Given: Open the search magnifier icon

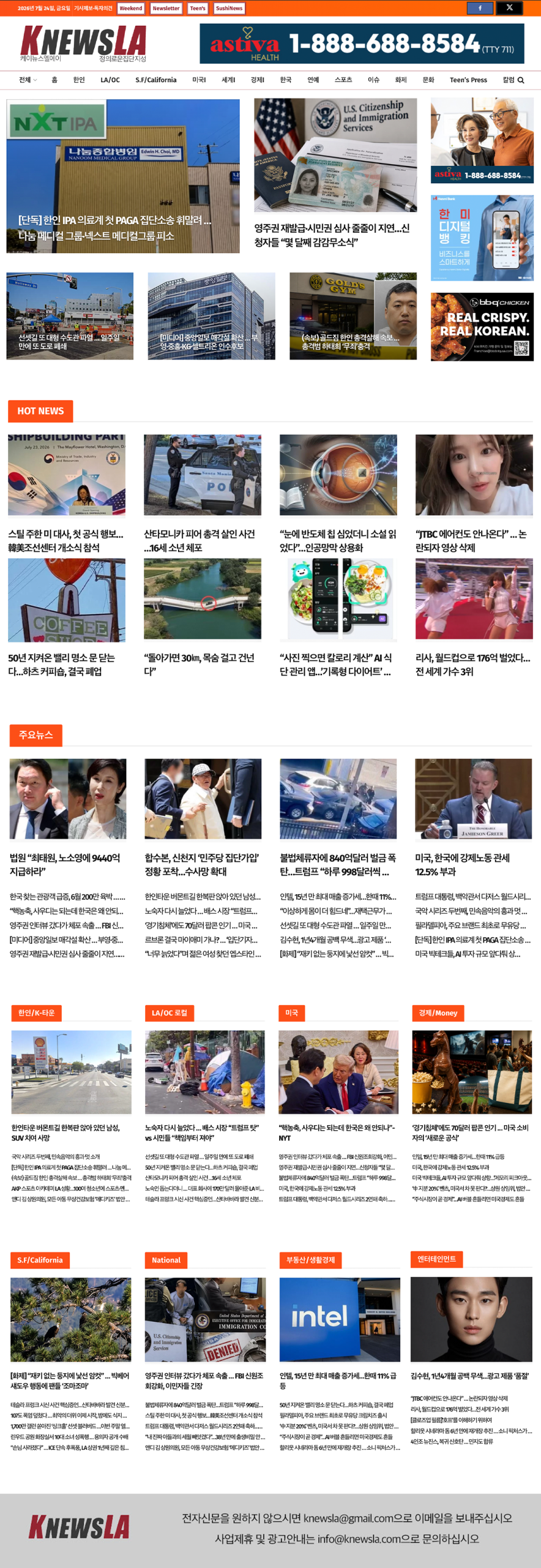Looking at the screenshot, I should click(x=521, y=80).
